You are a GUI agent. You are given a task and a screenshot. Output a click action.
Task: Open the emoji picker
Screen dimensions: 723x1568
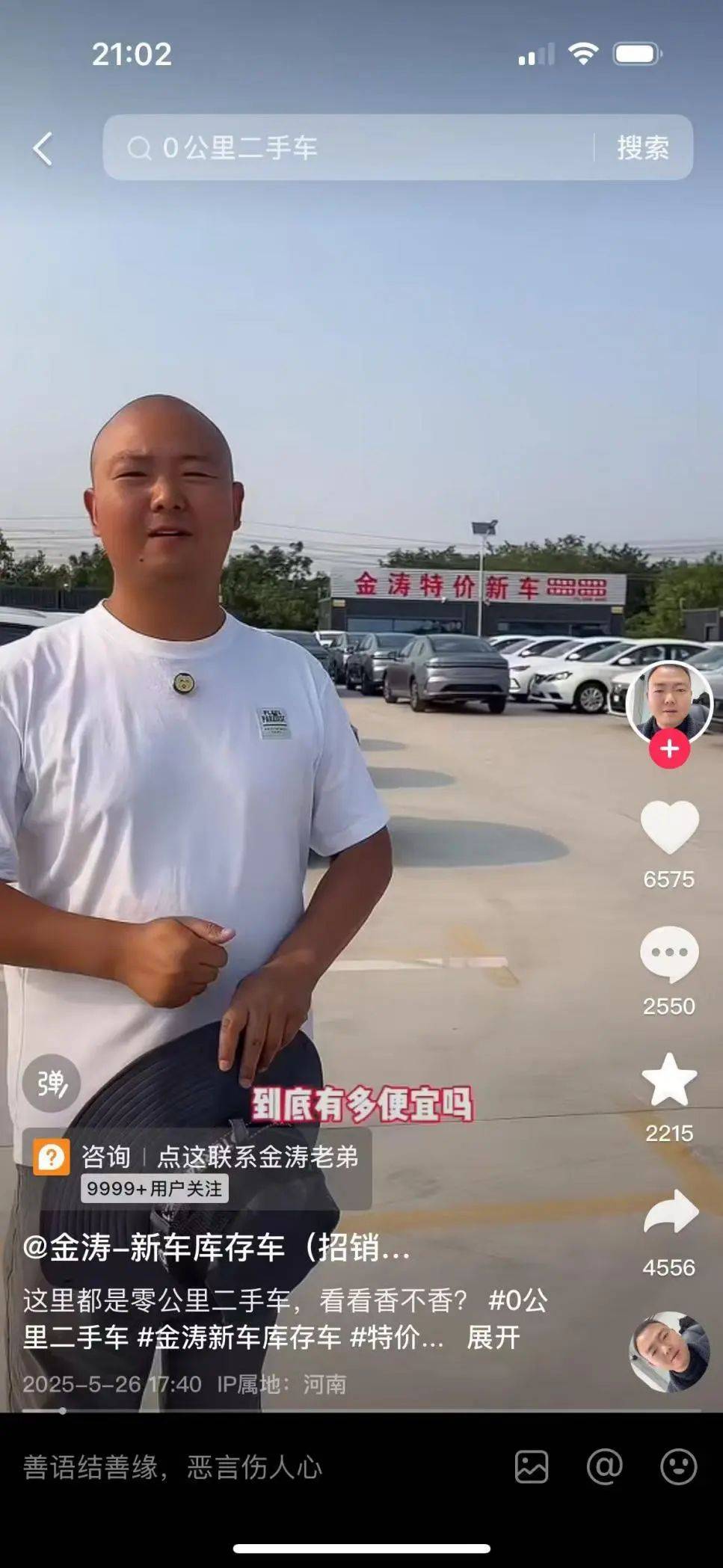tap(678, 1466)
